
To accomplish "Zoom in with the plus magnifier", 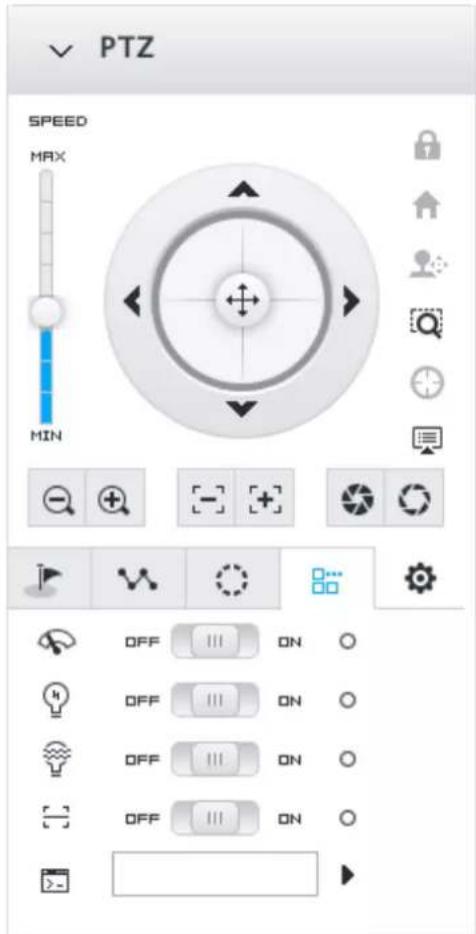I will point(116,497).
